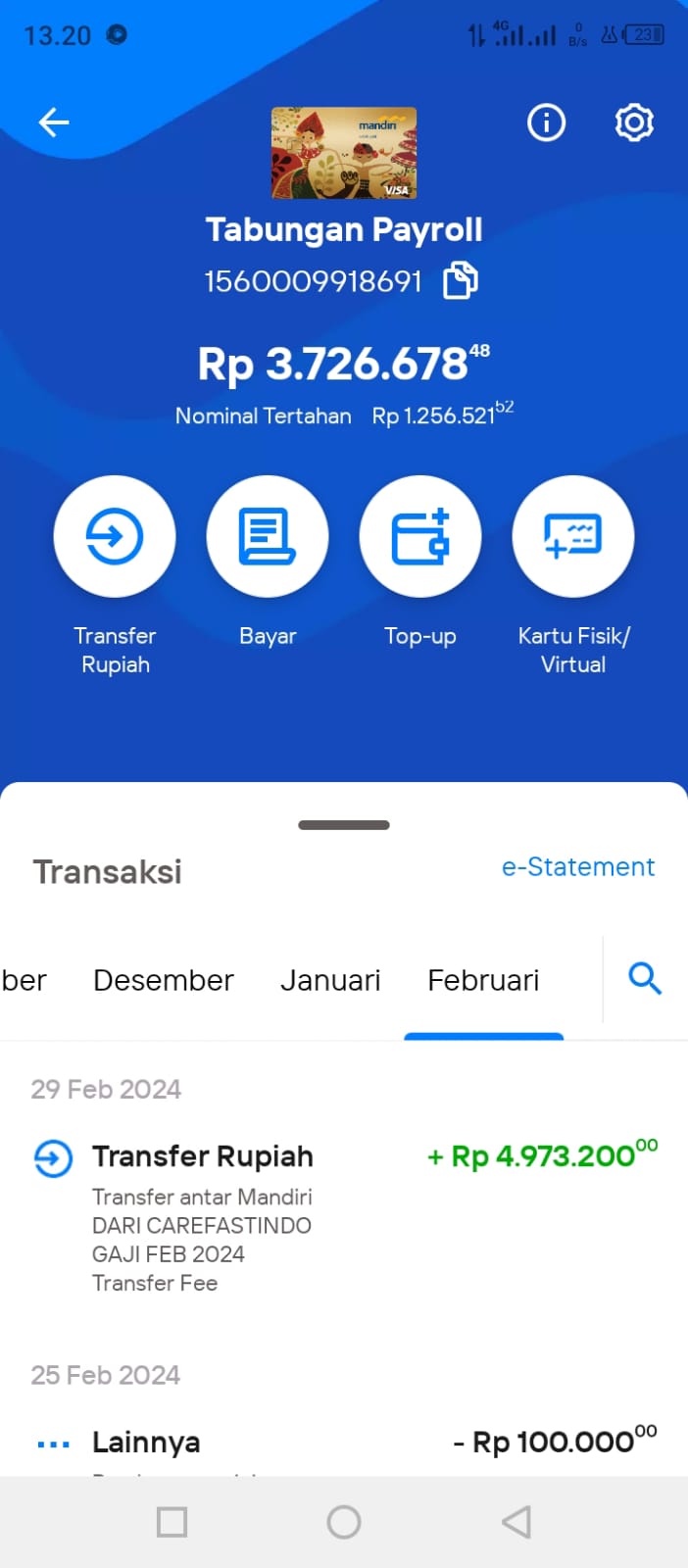688x1568 pixels.
Task: Open the settings gear icon
Action: pos(634,122)
